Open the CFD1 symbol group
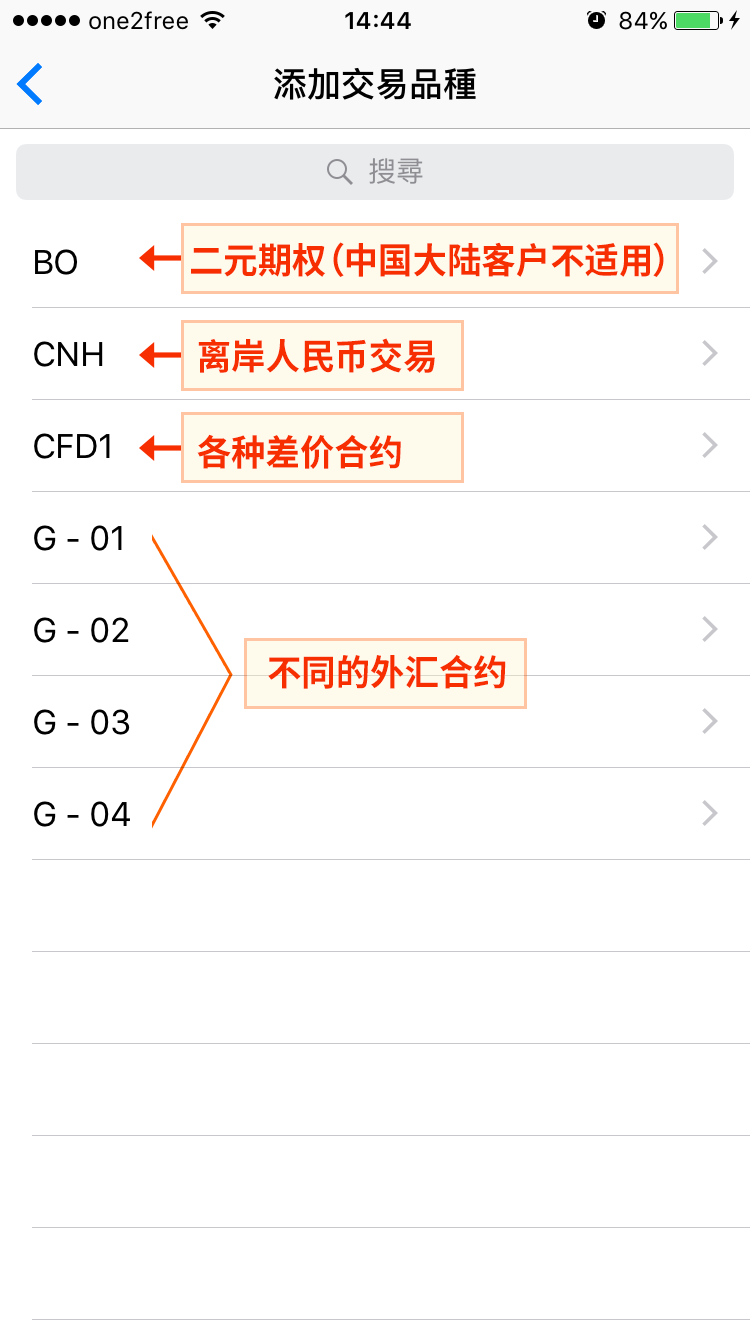The image size is (750, 1334). tap(375, 446)
